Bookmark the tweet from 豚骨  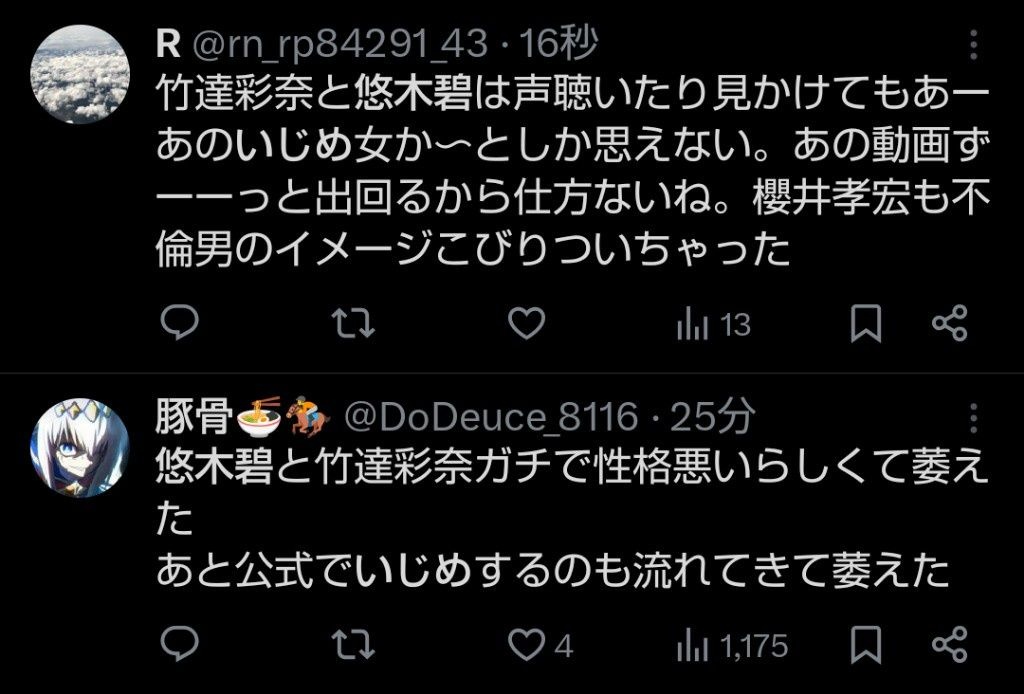(865, 644)
